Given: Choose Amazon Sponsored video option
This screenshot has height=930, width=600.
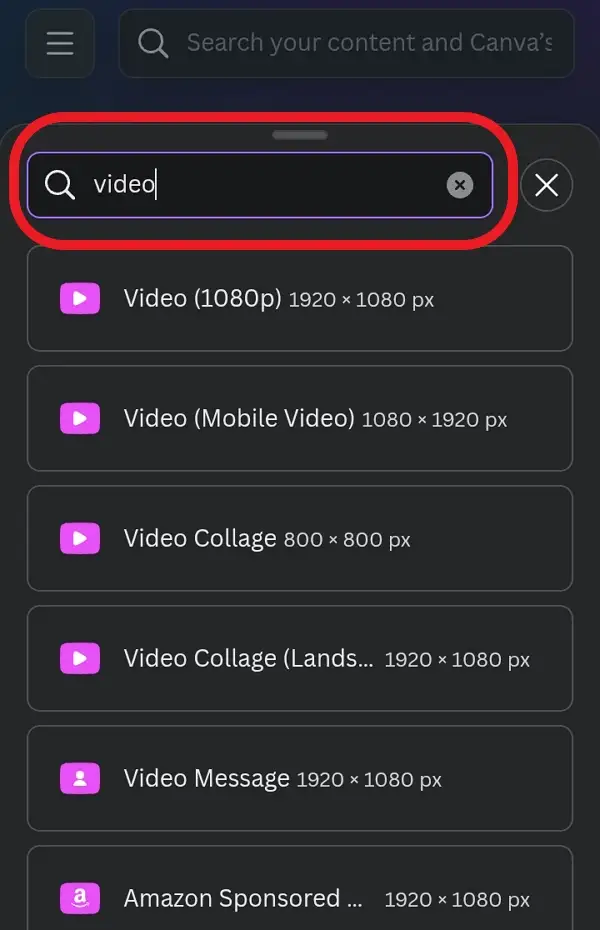Looking at the screenshot, I should tap(300, 888).
